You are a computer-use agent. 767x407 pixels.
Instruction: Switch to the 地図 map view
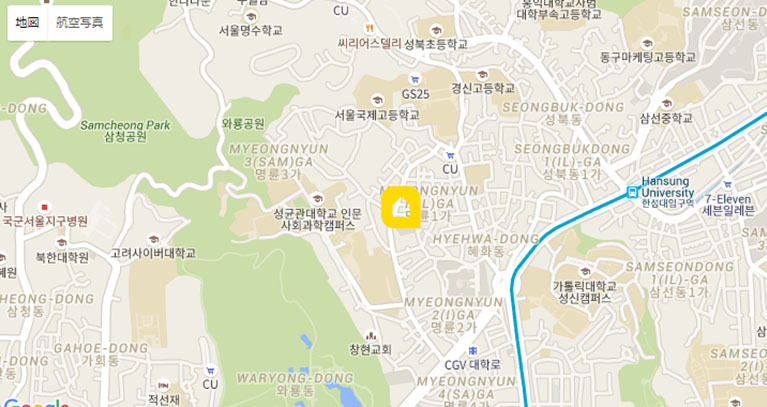tap(28, 22)
